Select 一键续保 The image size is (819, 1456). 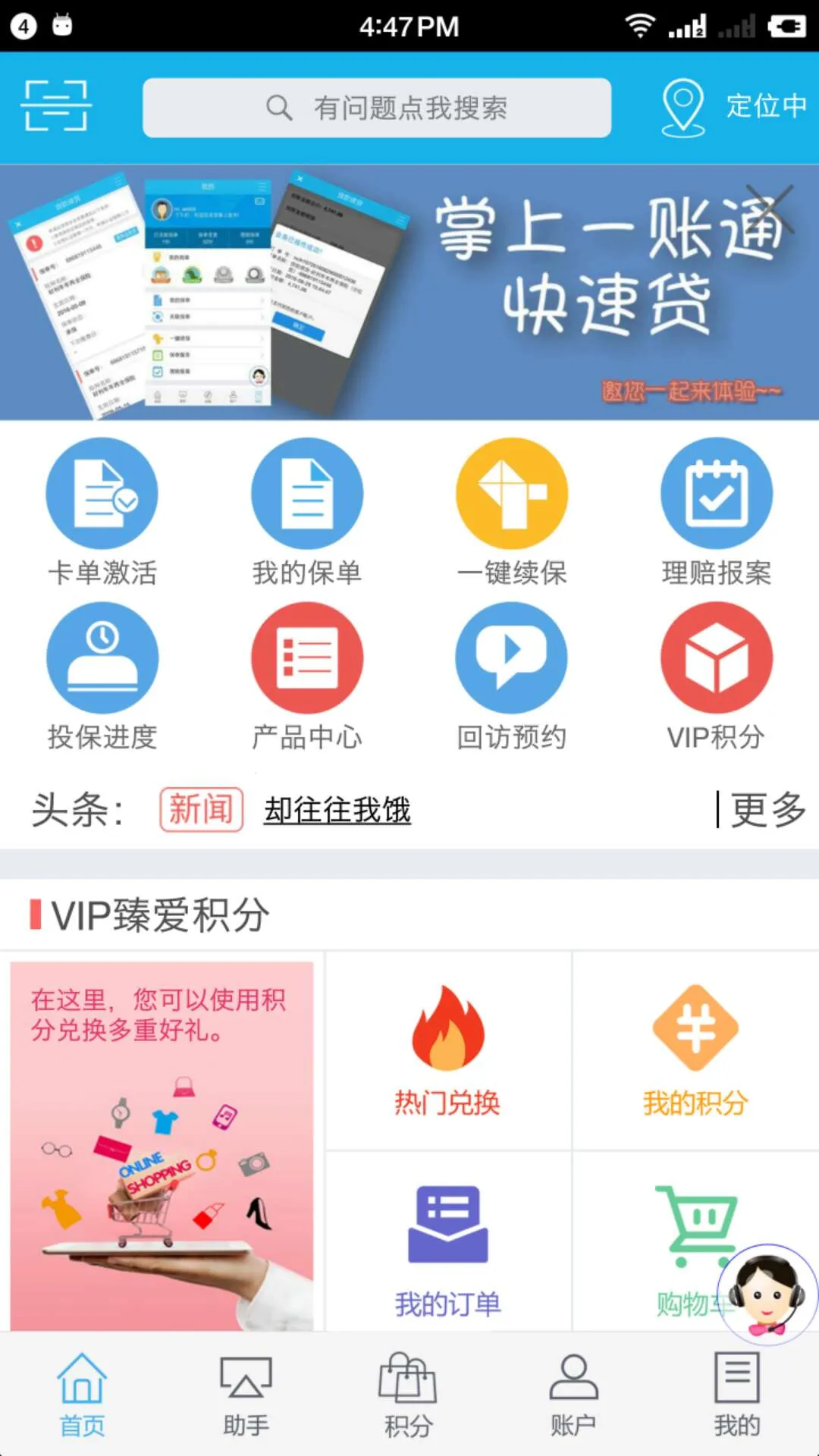pos(512,512)
